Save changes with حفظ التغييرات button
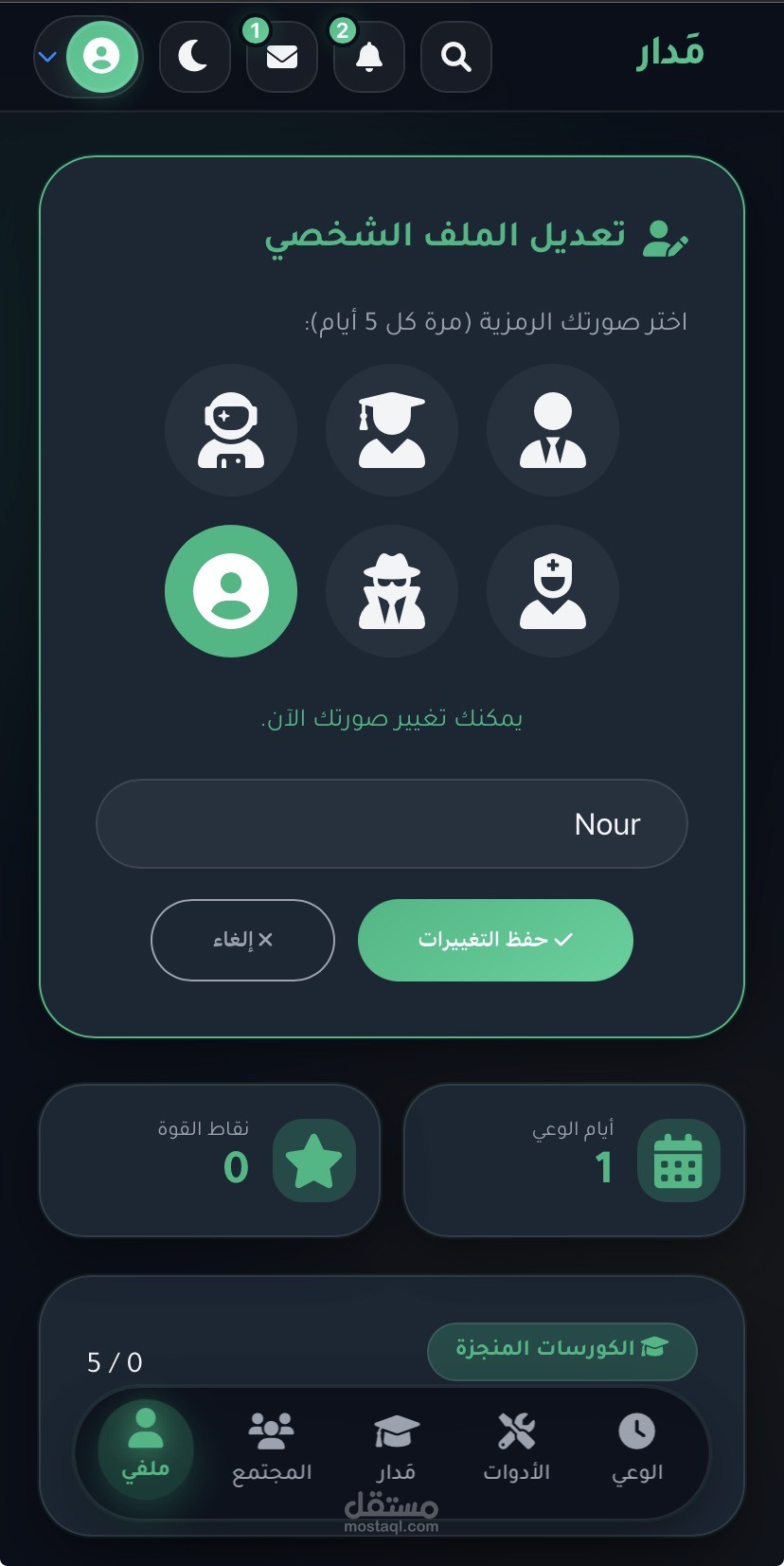Viewport: 784px width, 1566px height. point(495,940)
